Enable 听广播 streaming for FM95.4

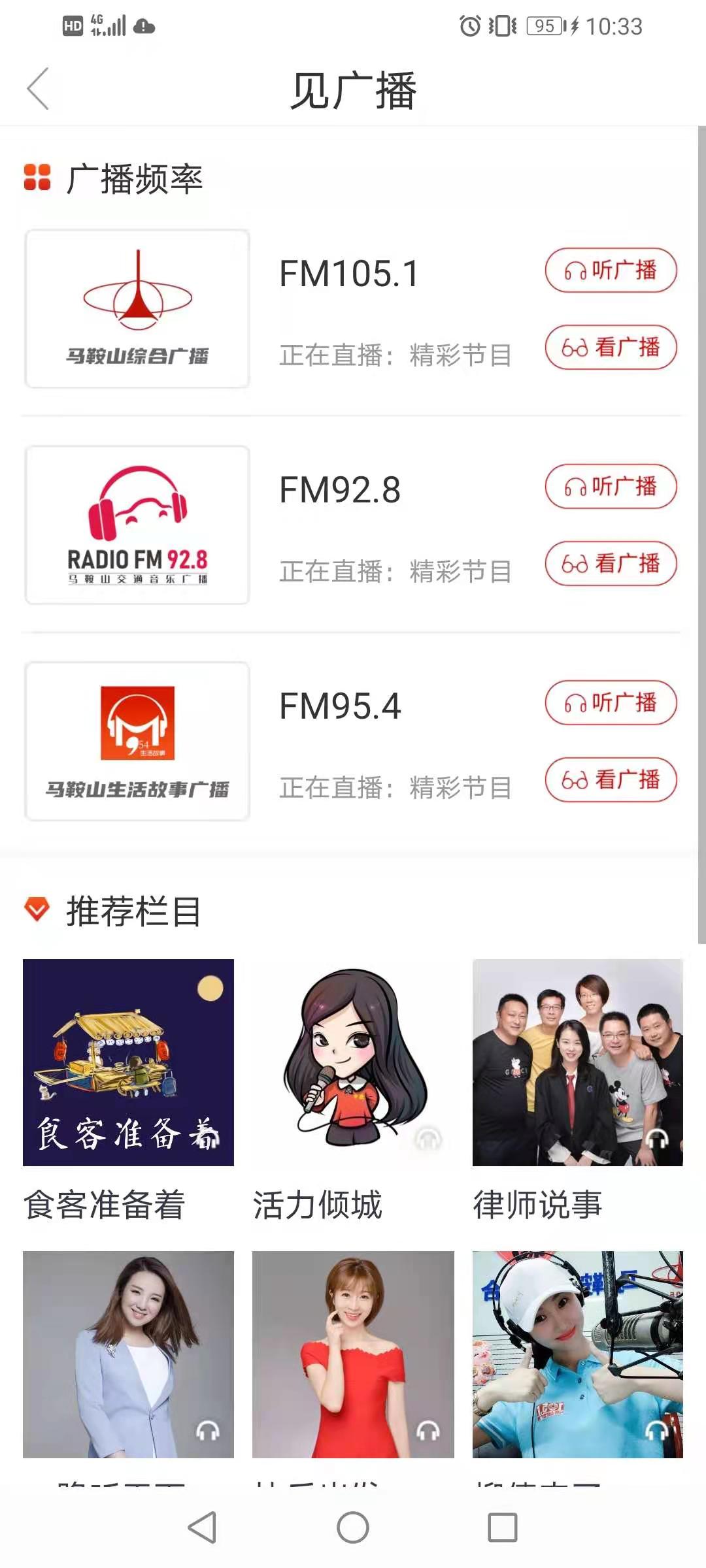tap(610, 704)
